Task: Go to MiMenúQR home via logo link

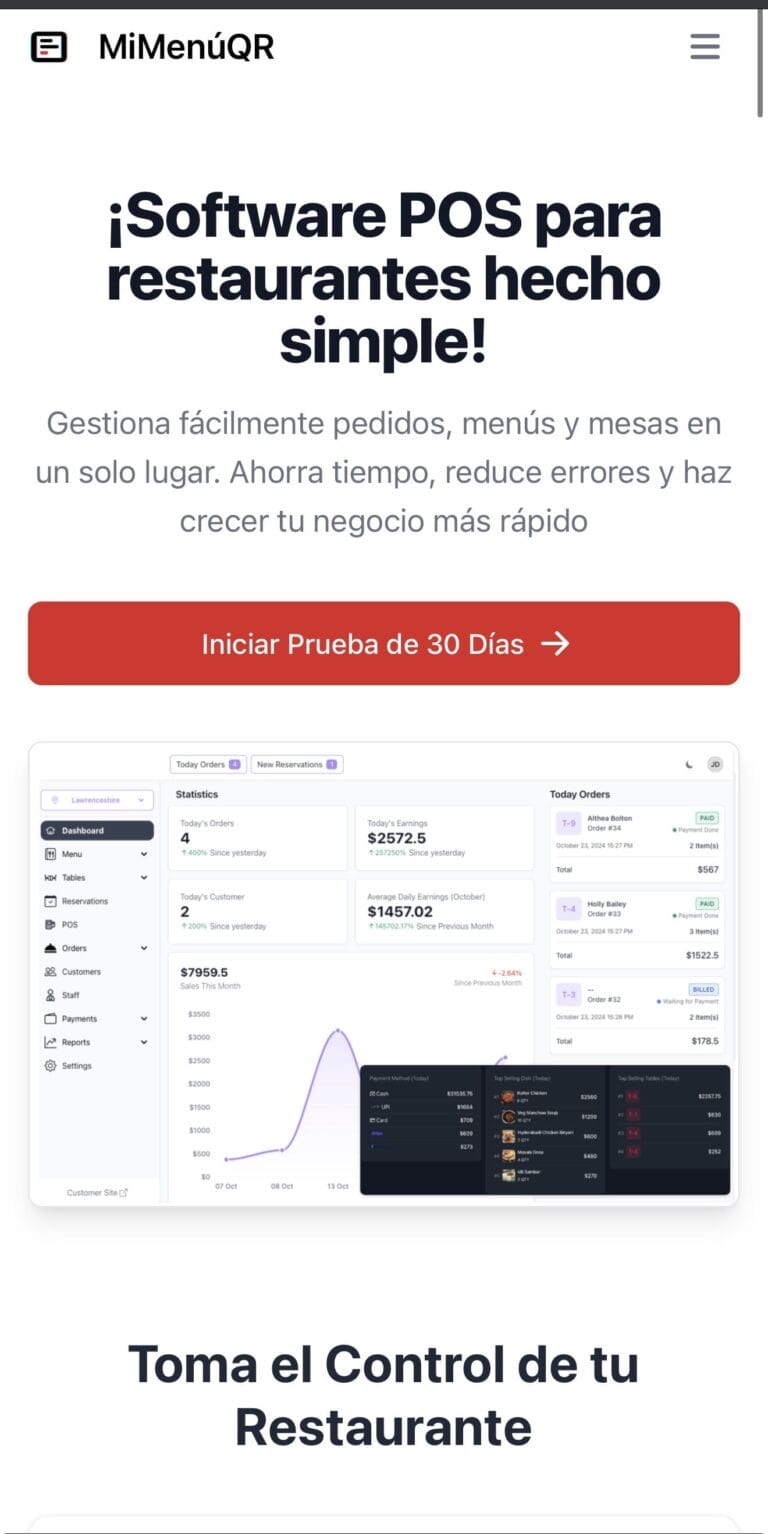Action: tap(152, 47)
